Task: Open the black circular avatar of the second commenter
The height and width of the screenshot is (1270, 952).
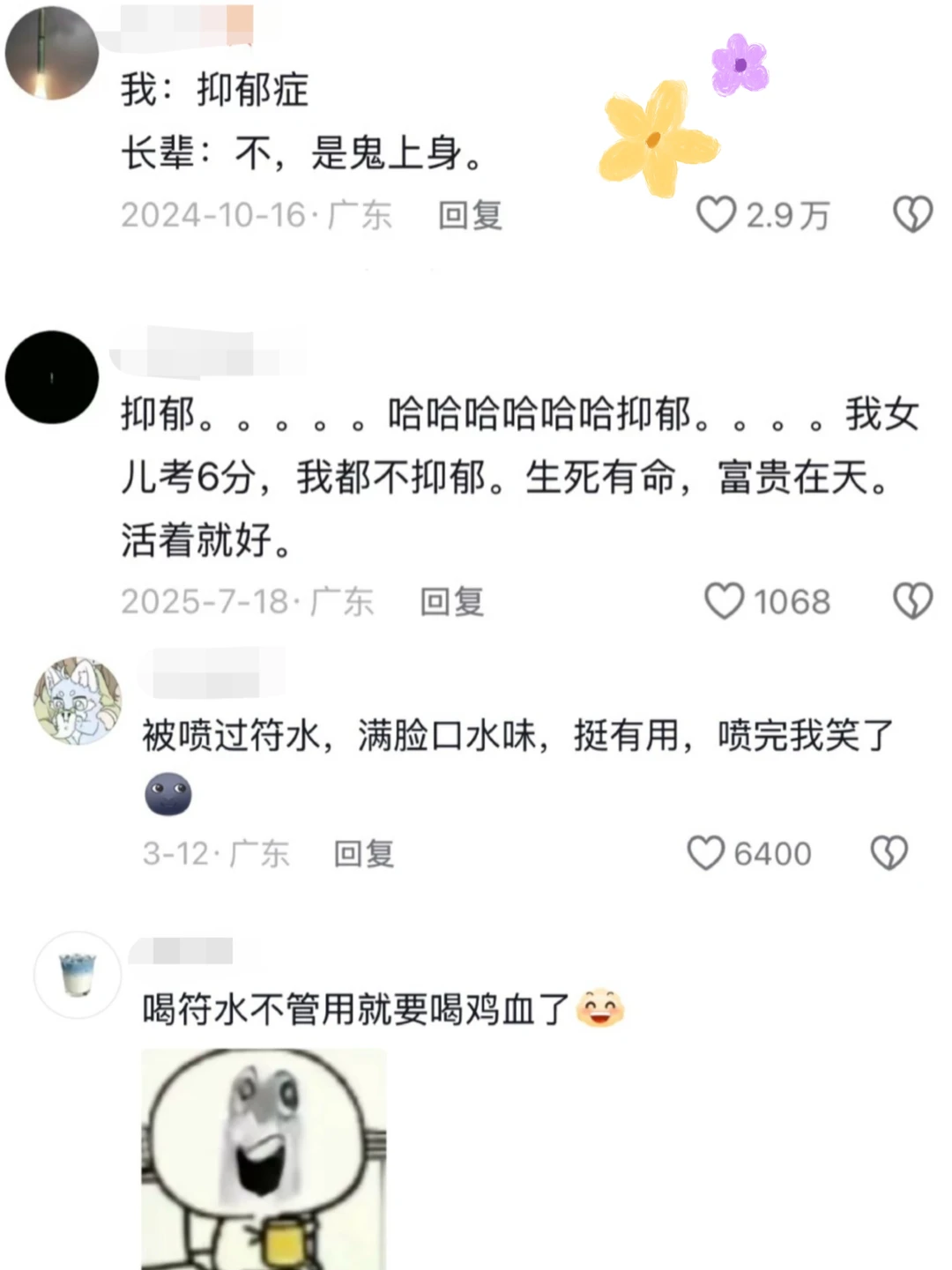Action: coord(51,376)
